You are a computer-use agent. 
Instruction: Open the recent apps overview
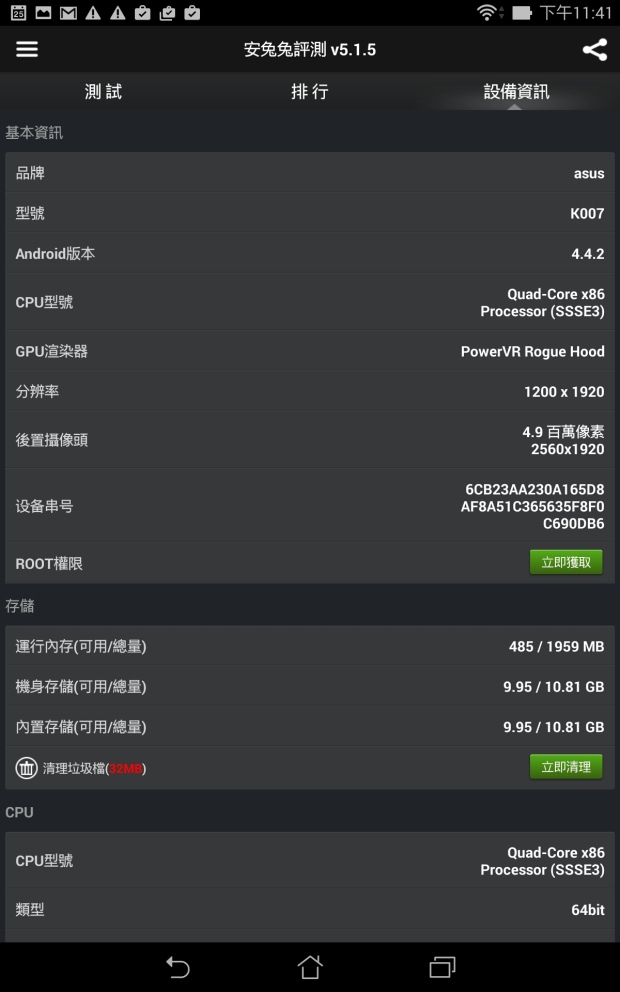point(442,967)
